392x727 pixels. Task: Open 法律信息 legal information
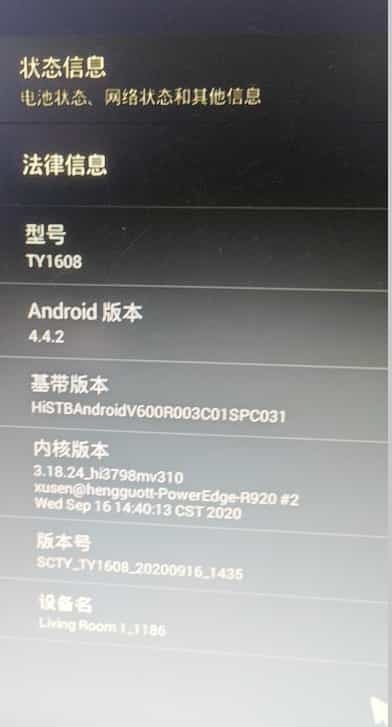click(193, 165)
